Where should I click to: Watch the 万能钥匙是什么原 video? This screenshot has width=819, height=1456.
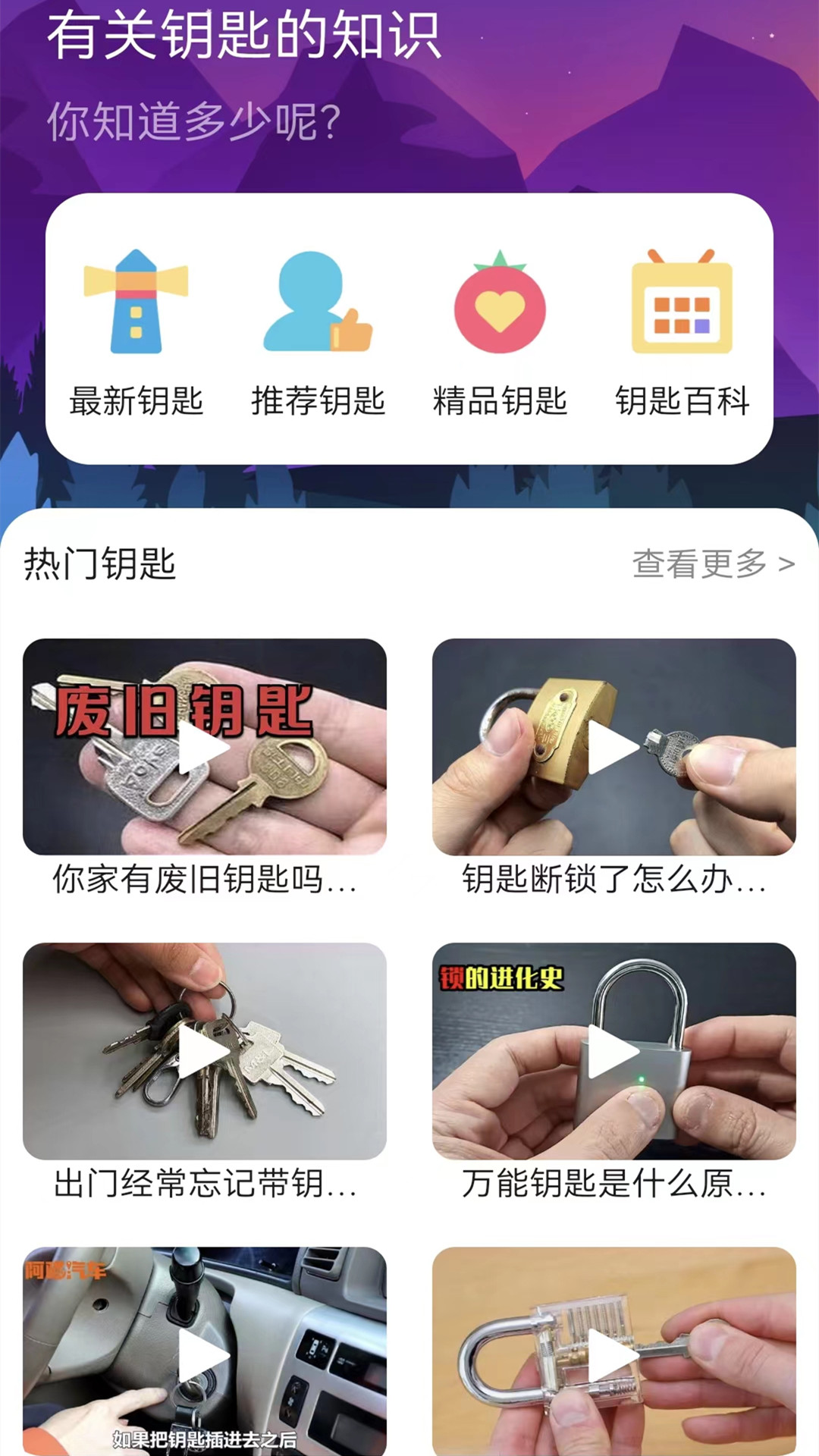pyautogui.click(x=614, y=1052)
